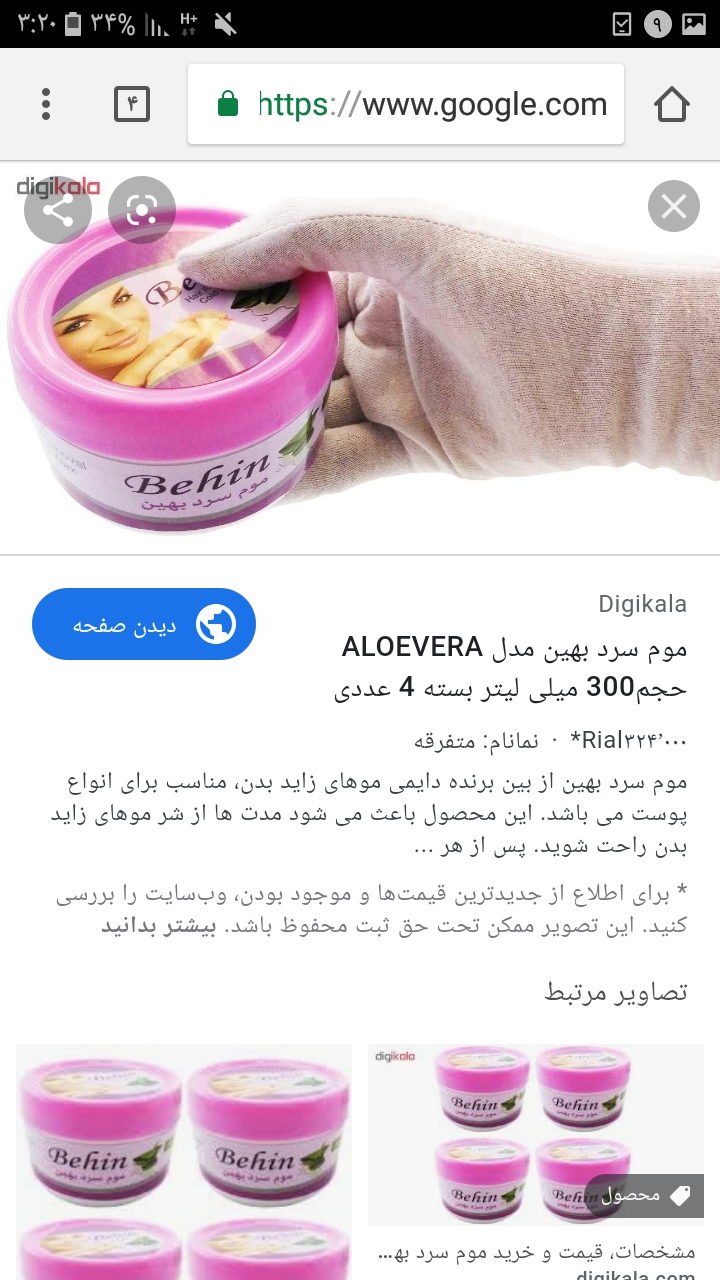
Task: Open the ALOEVERA product title link
Action: click(512, 667)
